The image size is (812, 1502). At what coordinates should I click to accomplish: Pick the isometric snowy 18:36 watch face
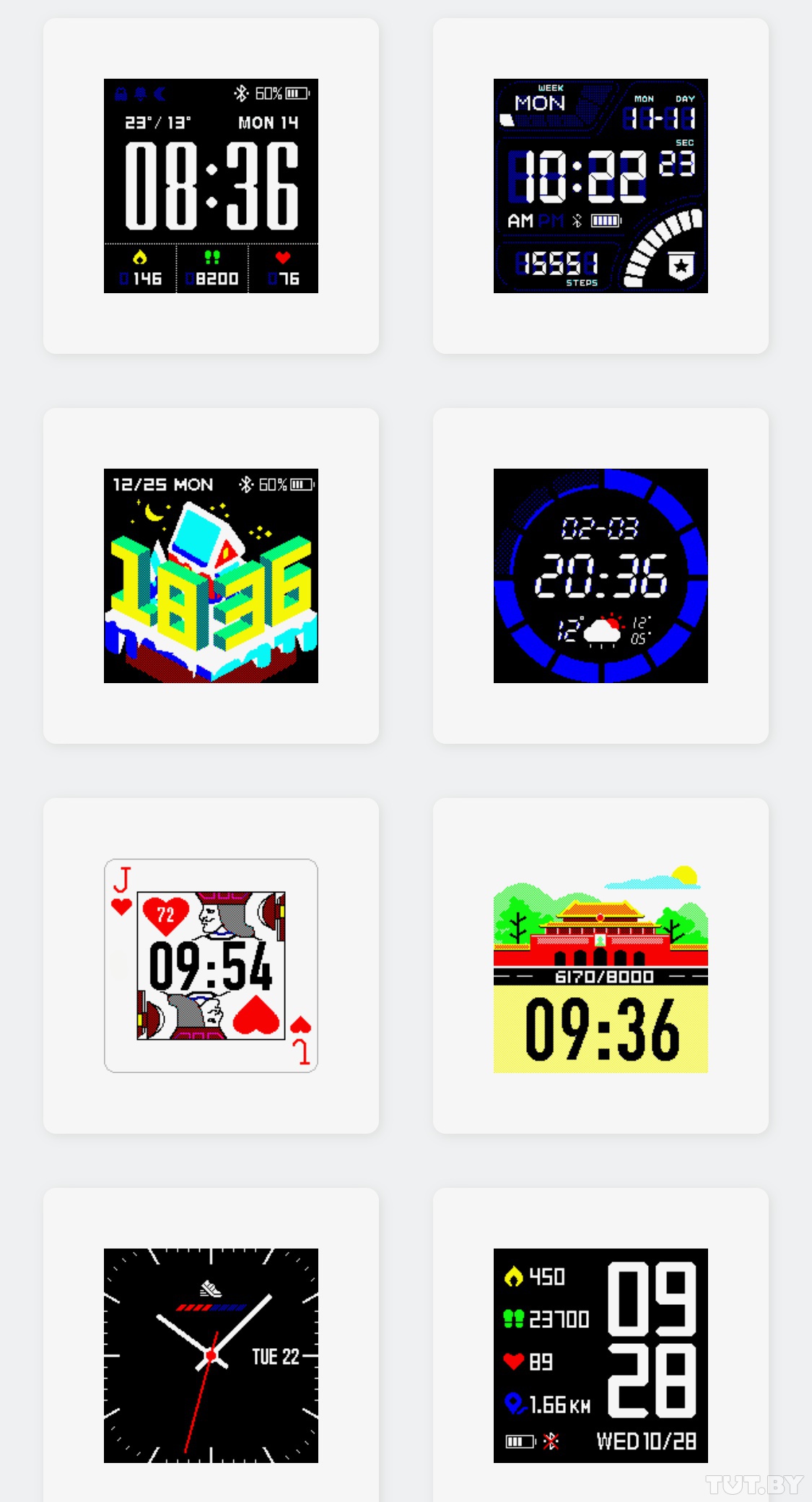[211, 576]
